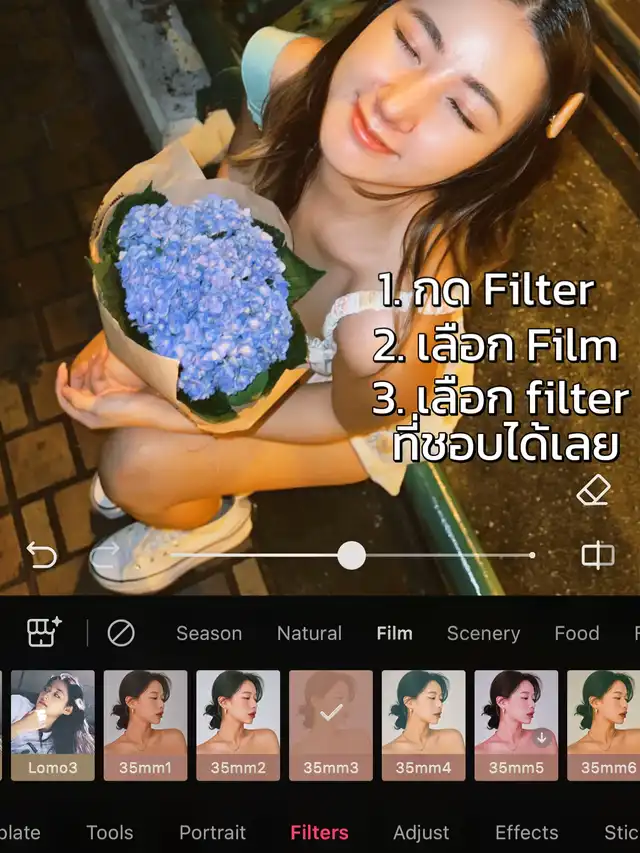Switch to the Season filter category

pos(209,633)
